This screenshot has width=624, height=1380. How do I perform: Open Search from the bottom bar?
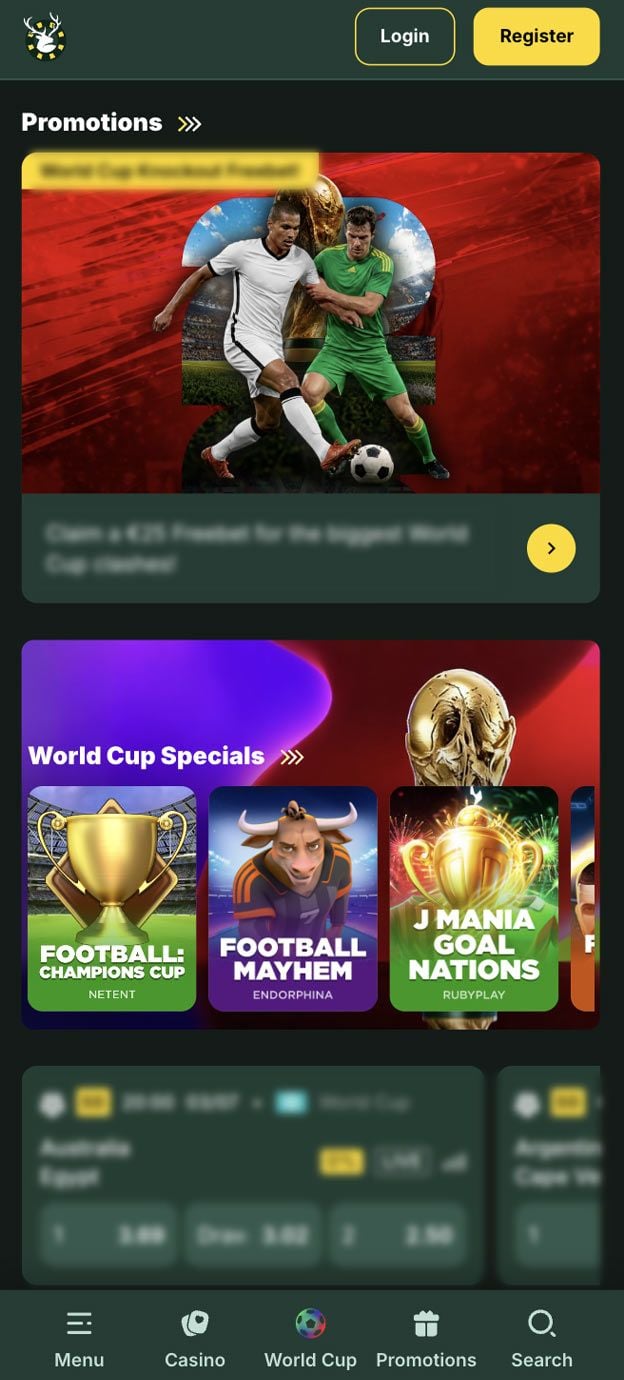coord(542,1339)
